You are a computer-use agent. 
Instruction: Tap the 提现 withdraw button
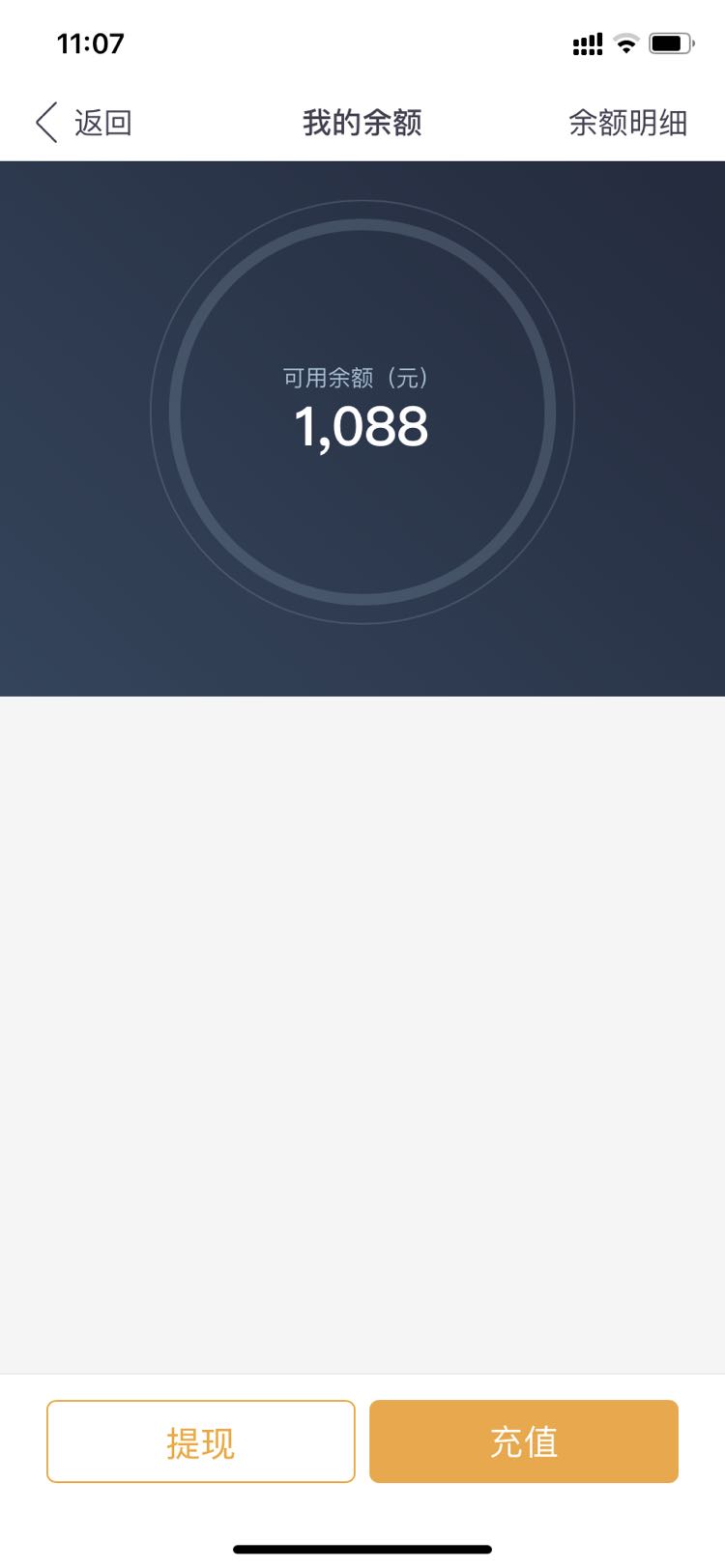click(201, 1441)
